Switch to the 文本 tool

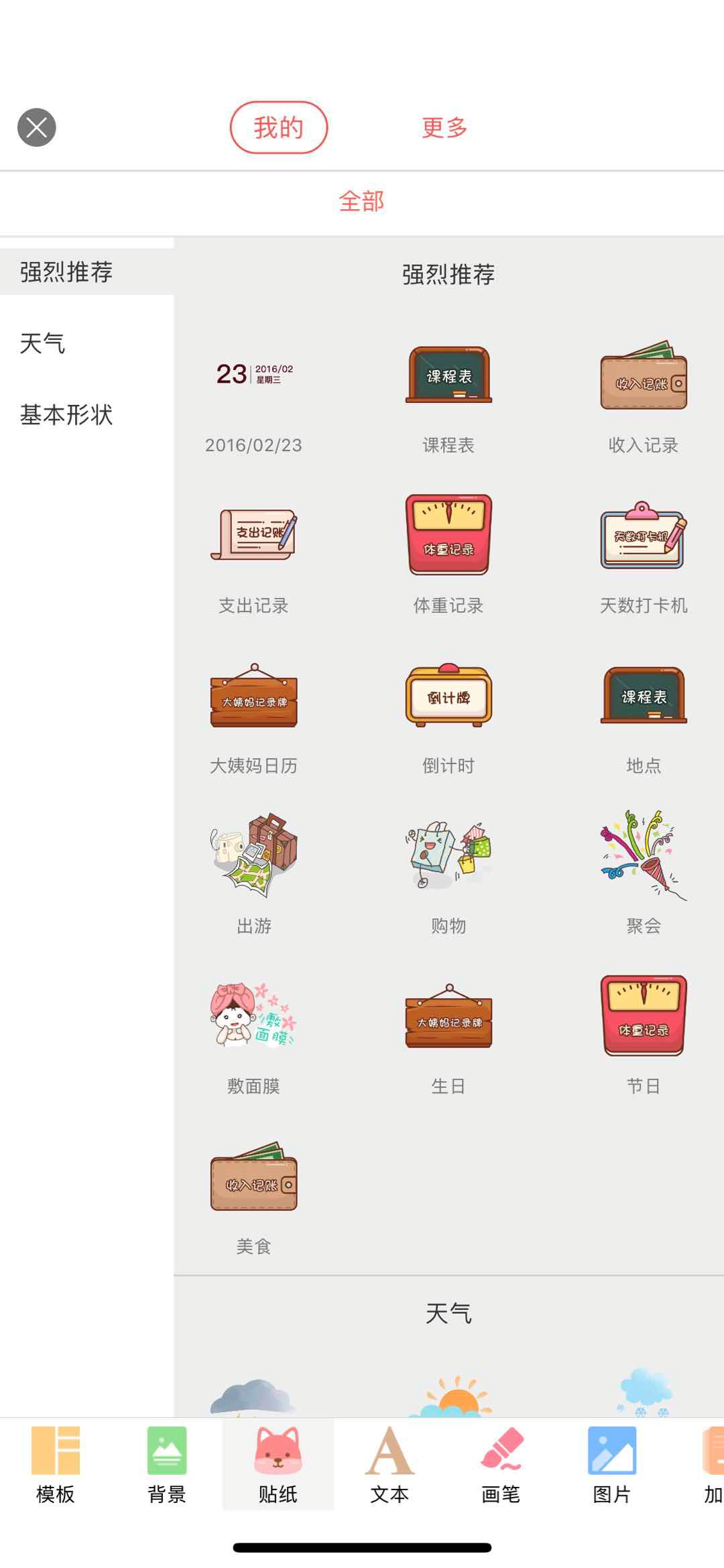pos(389,1465)
